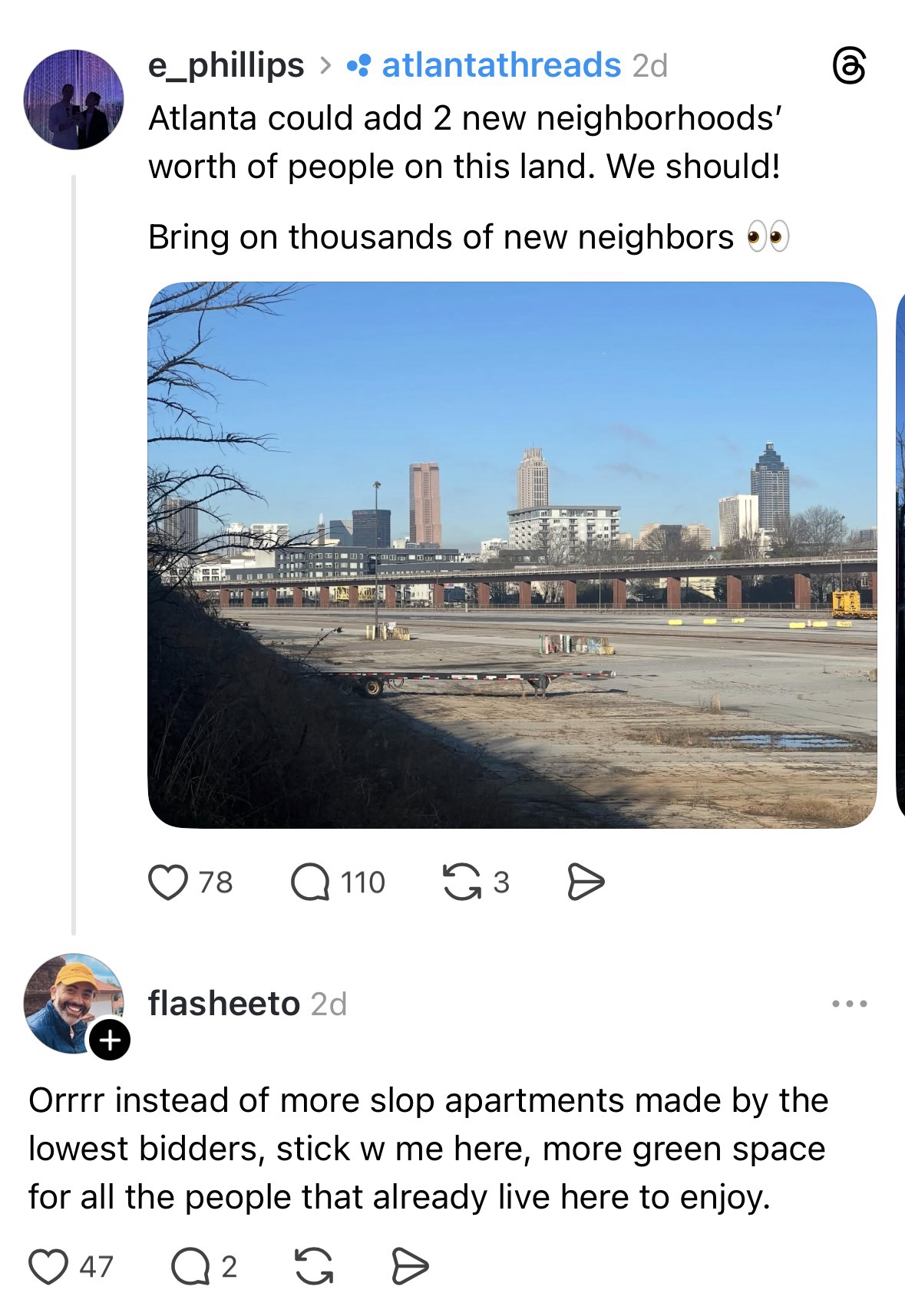Open replies on e_phillips post
This screenshot has width=905, height=1316.
pyautogui.click(x=309, y=882)
